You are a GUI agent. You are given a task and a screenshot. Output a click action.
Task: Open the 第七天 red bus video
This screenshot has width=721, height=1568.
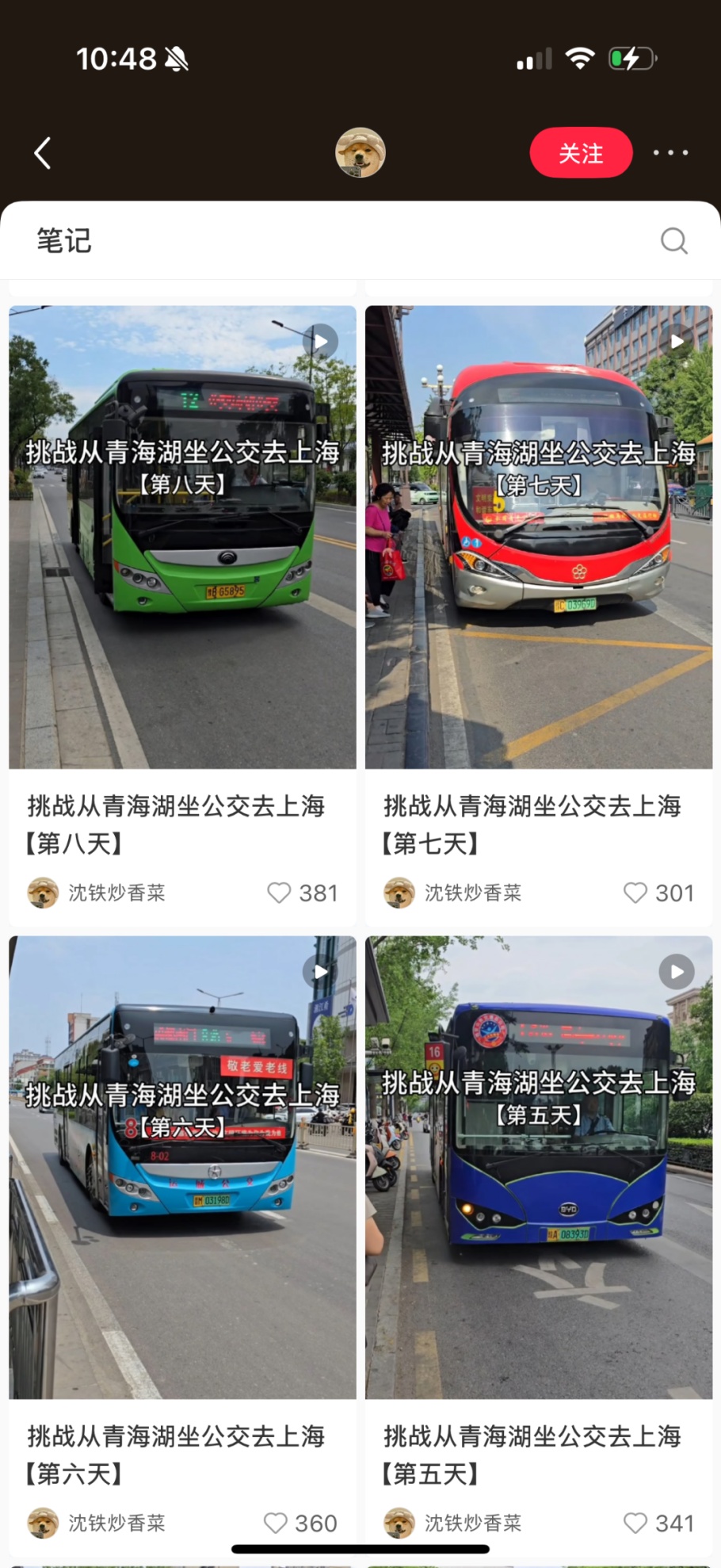(539, 537)
